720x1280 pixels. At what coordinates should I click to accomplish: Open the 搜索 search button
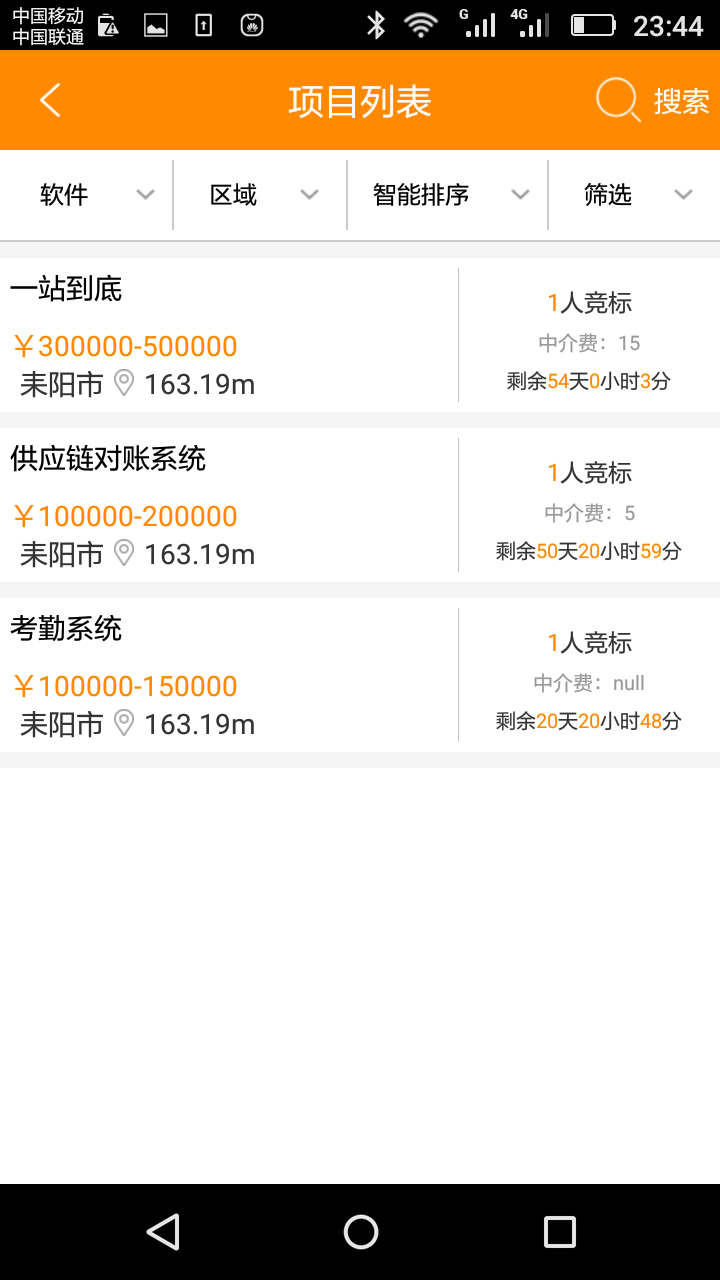click(653, 101)
